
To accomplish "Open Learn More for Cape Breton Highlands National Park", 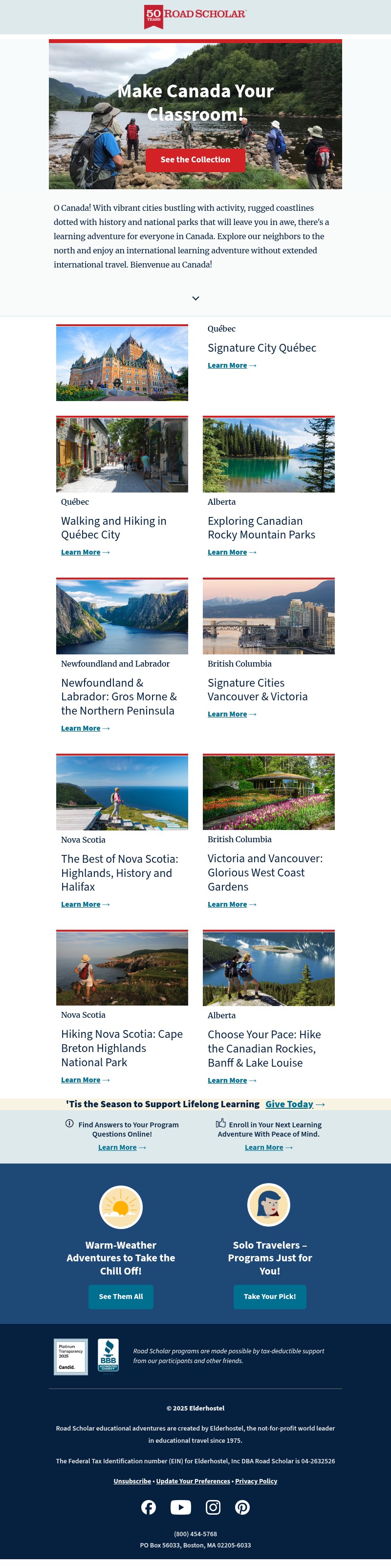I will click(x=81, y=1080).
